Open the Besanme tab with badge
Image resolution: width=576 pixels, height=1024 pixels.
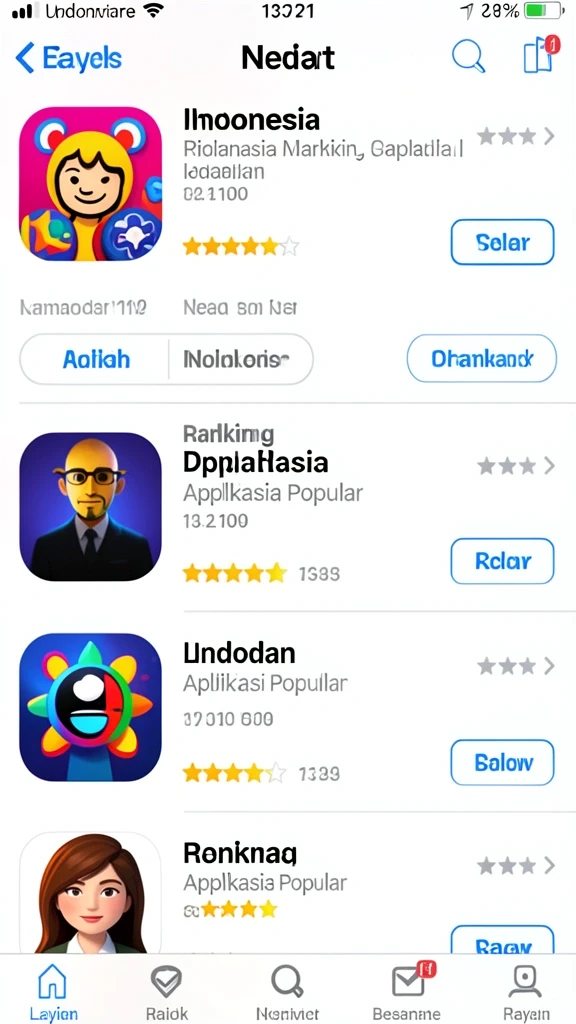click(406, 991)
